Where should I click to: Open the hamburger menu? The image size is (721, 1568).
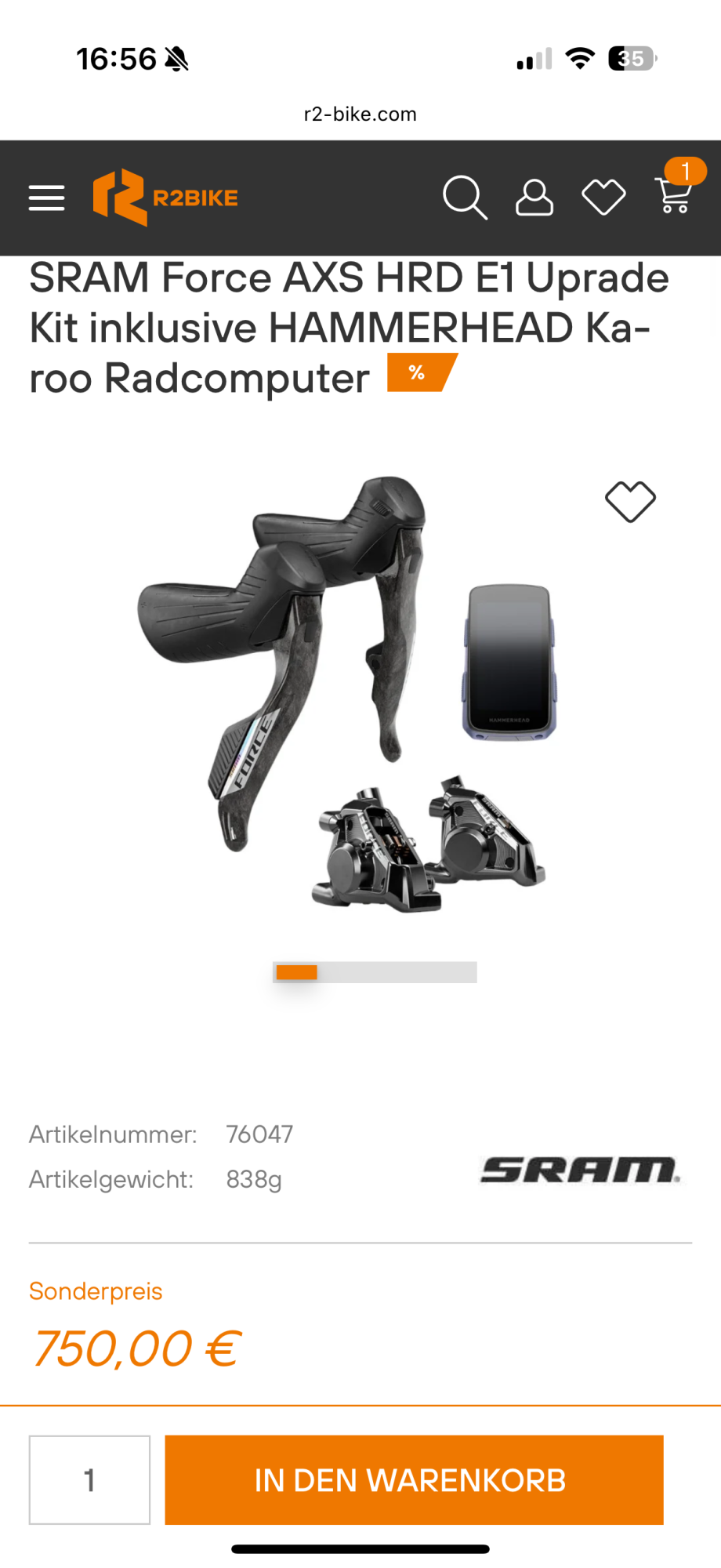tap(46, 198)
